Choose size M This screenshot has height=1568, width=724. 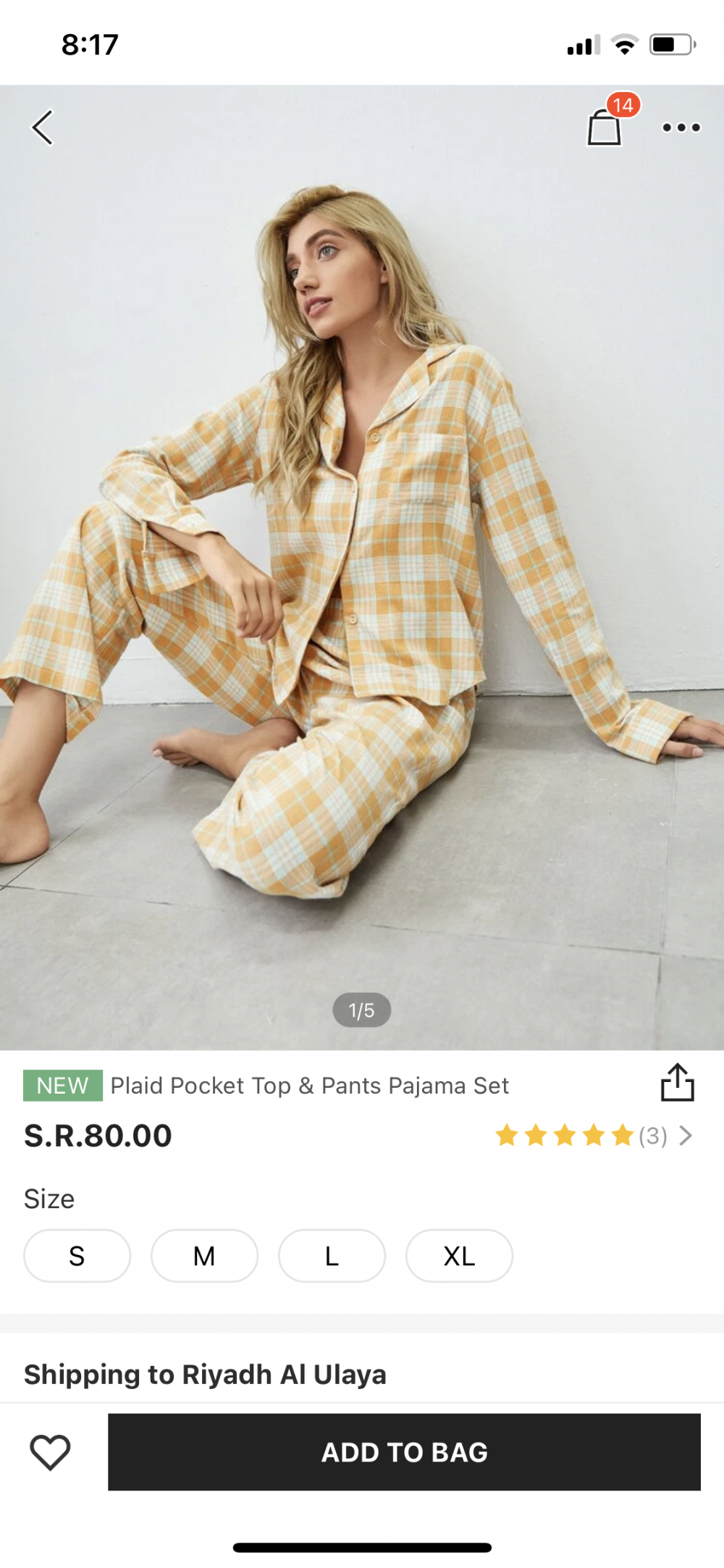pyautogui.click(x=204, y=1255)
